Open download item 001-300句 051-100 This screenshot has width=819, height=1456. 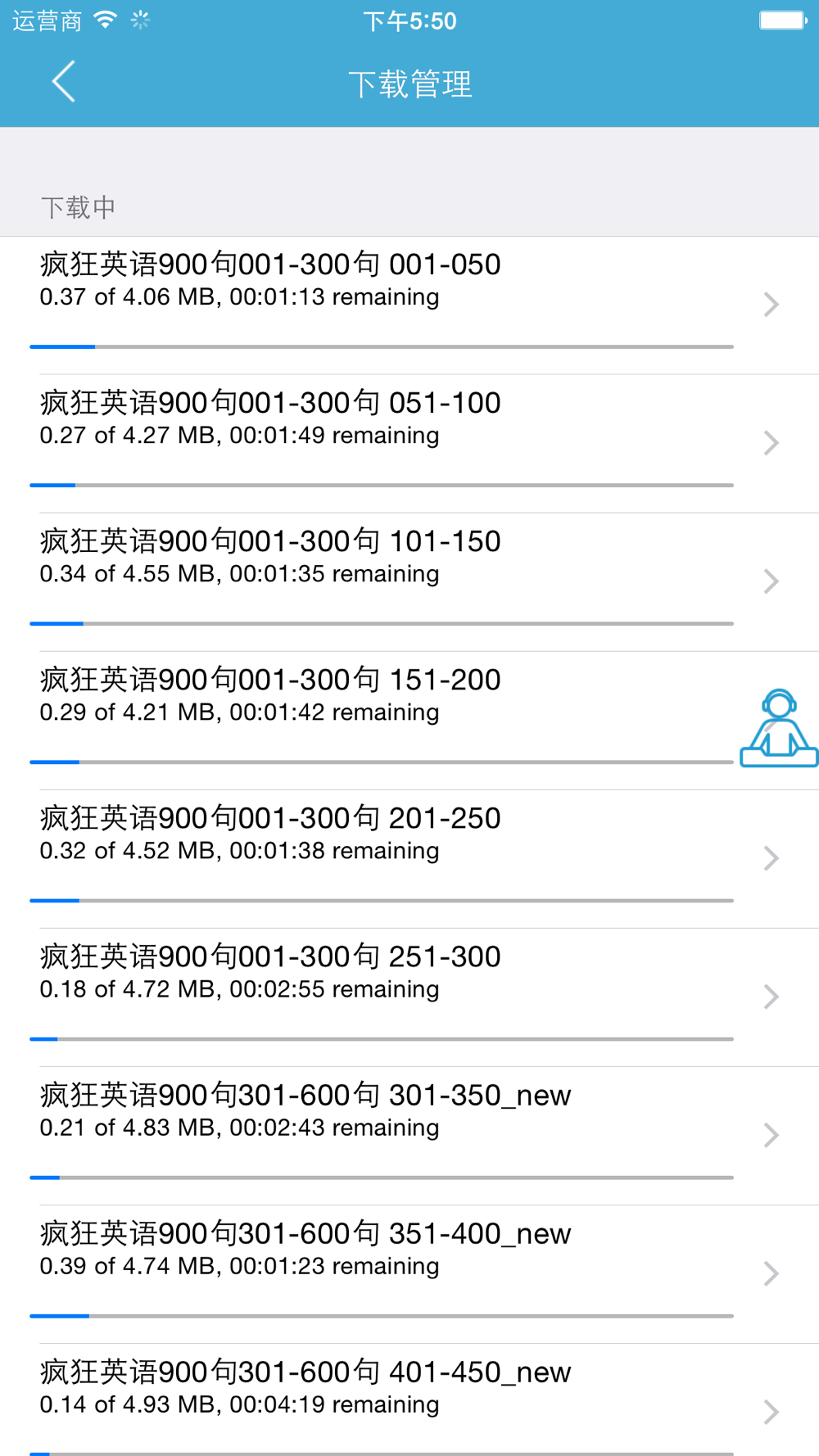[x=409, y=444]
